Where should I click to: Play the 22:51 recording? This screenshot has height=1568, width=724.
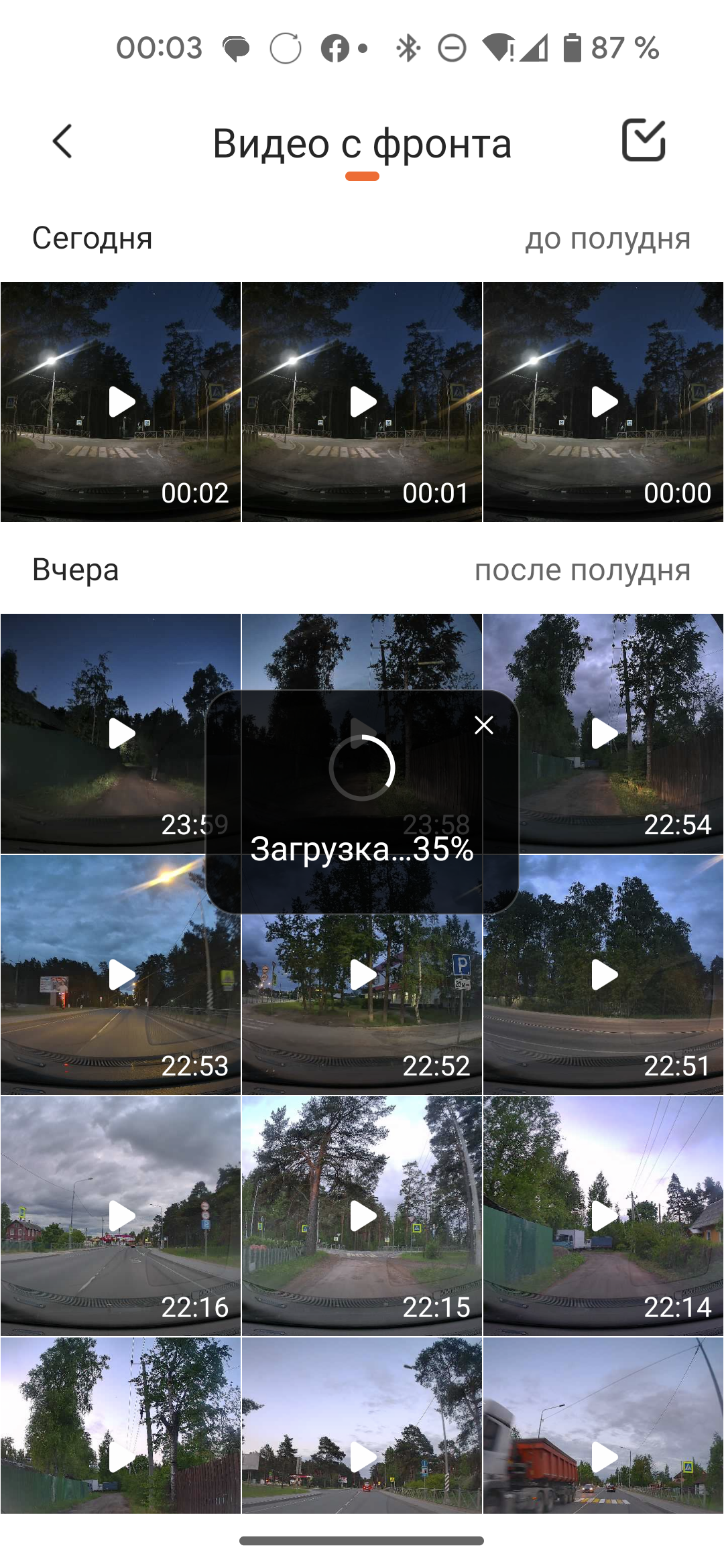point(604,975)
